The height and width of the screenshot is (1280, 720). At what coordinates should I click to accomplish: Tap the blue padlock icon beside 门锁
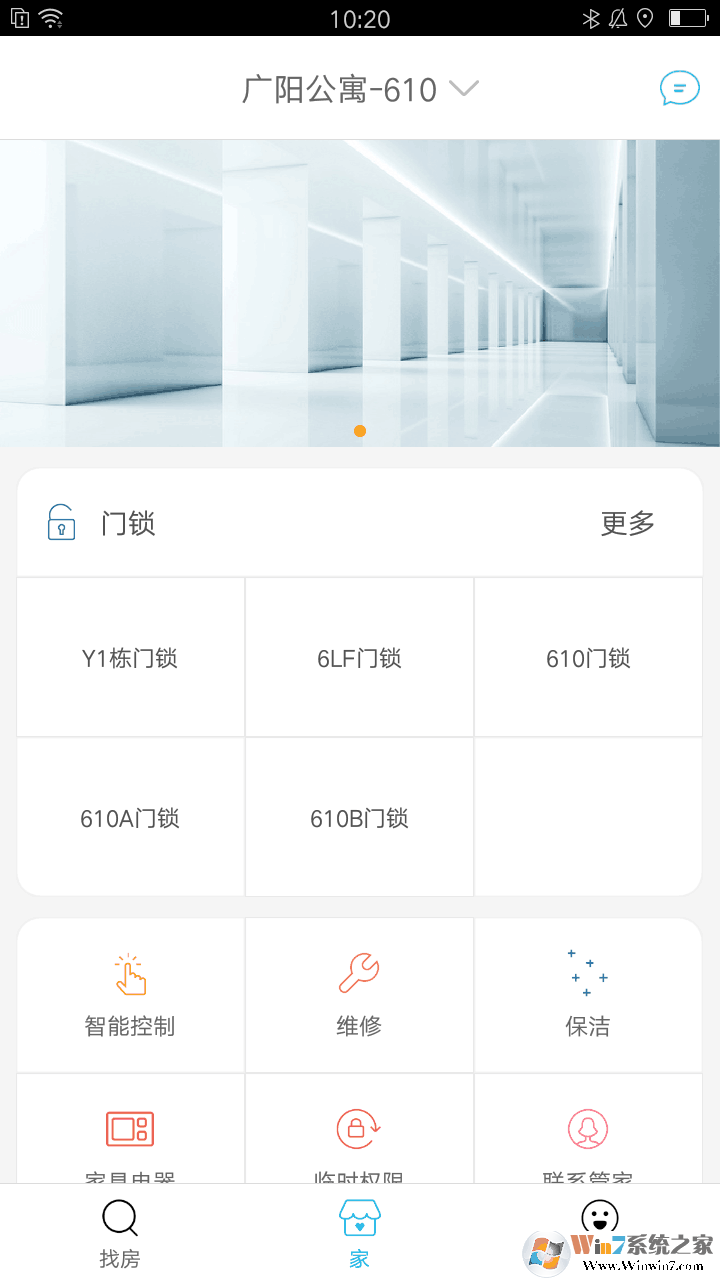(61, 522)
